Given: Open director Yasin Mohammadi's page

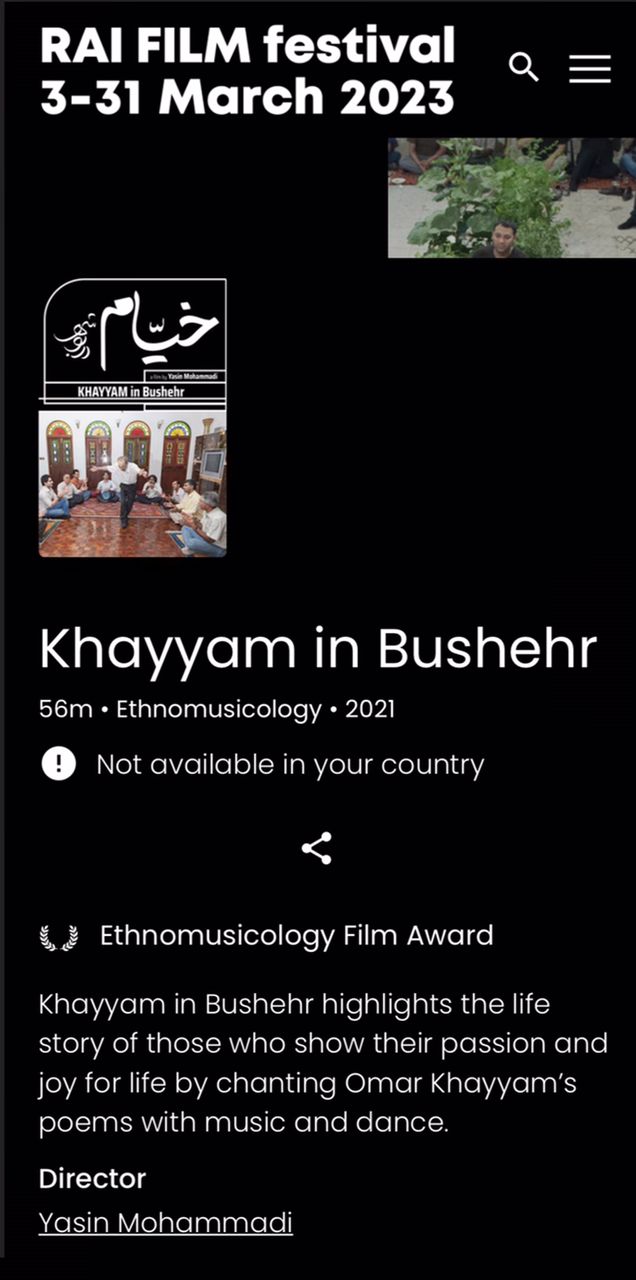Looking at the screenshot, I should pyautogui.click(x=165, y=1222).
